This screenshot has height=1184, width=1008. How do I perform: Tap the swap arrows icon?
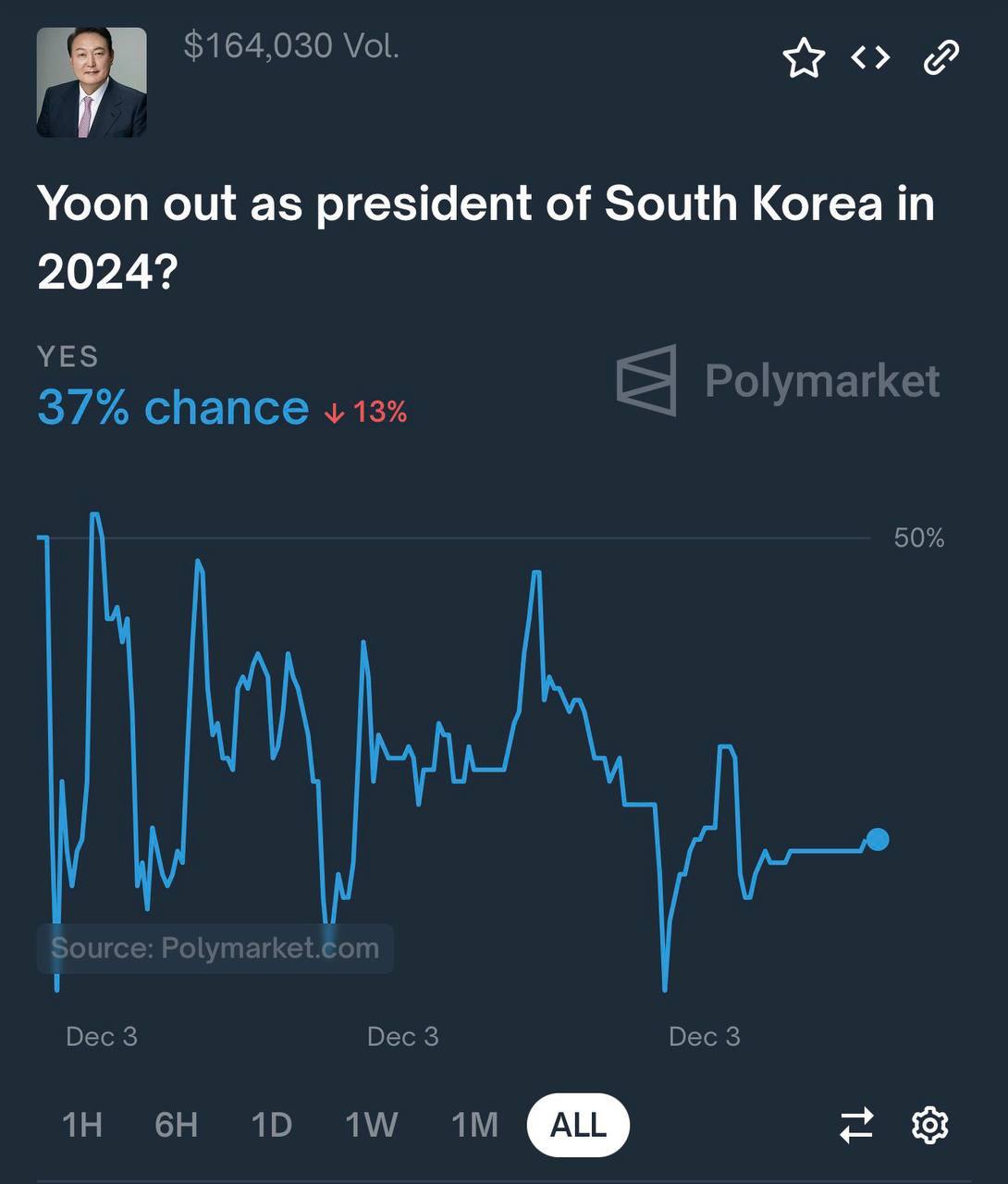pos(855,1125)
